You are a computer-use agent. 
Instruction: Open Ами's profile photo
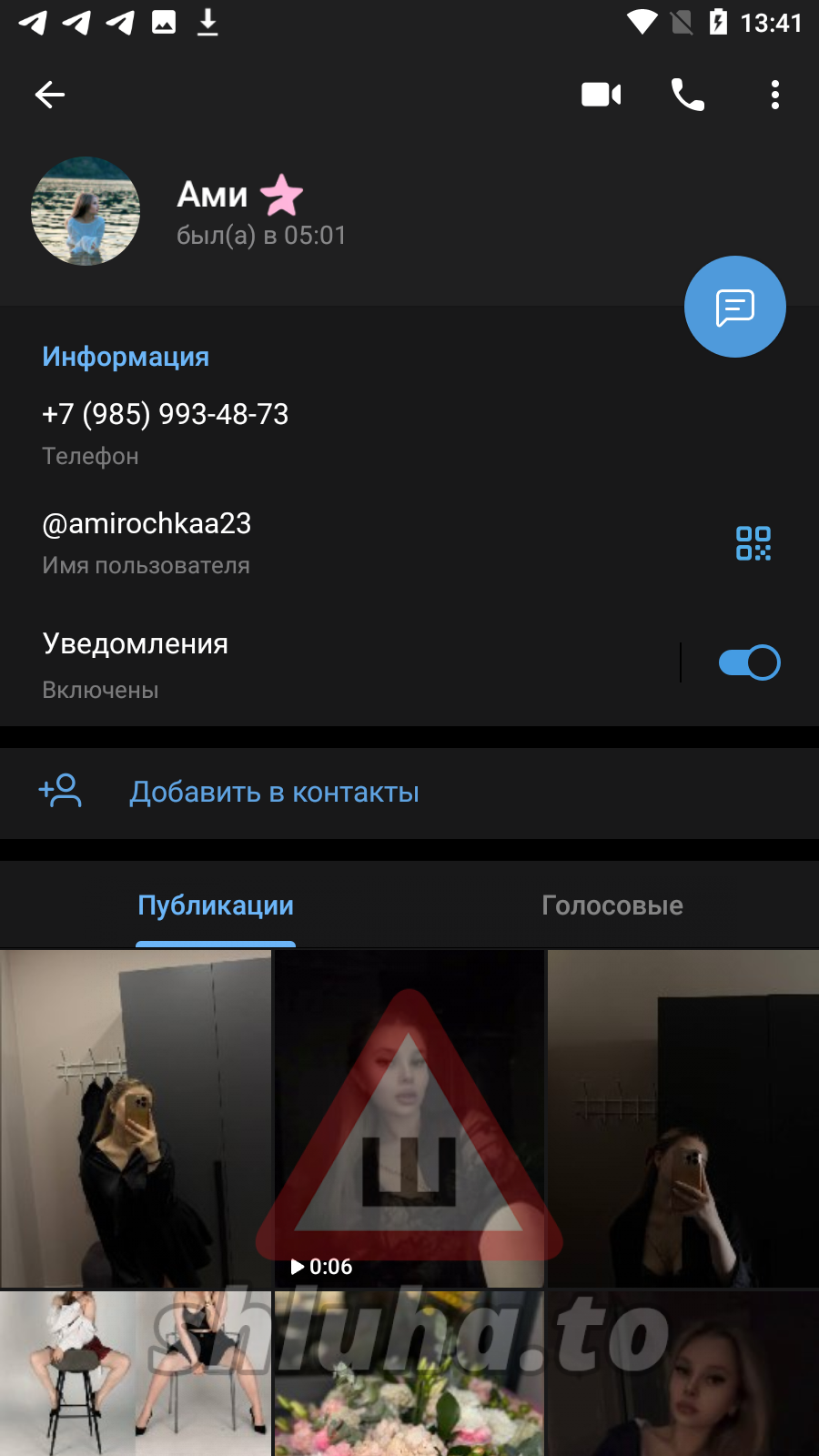[x=86, y=211]
